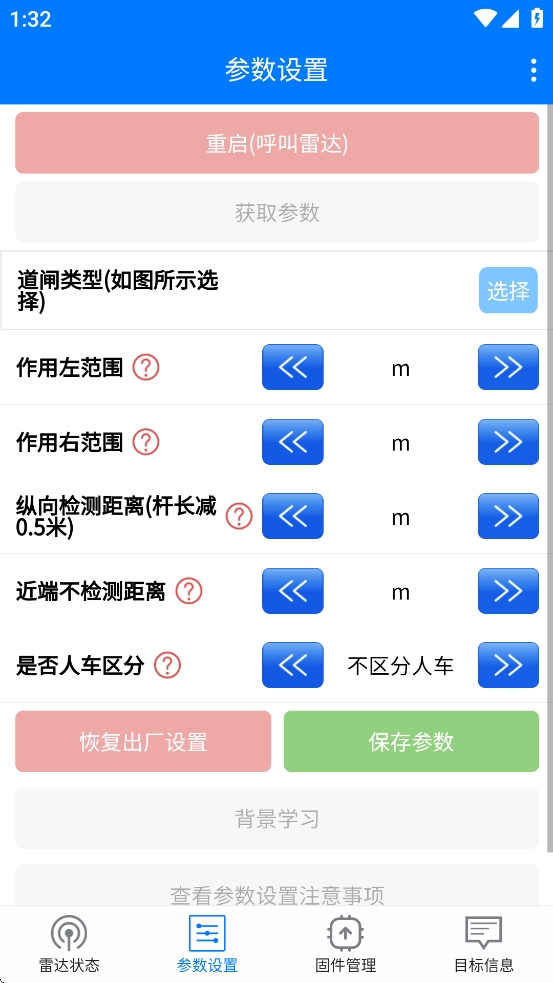Save settings with 保存参数
This screenshot has width=553, height=983.
pos(411,741)
